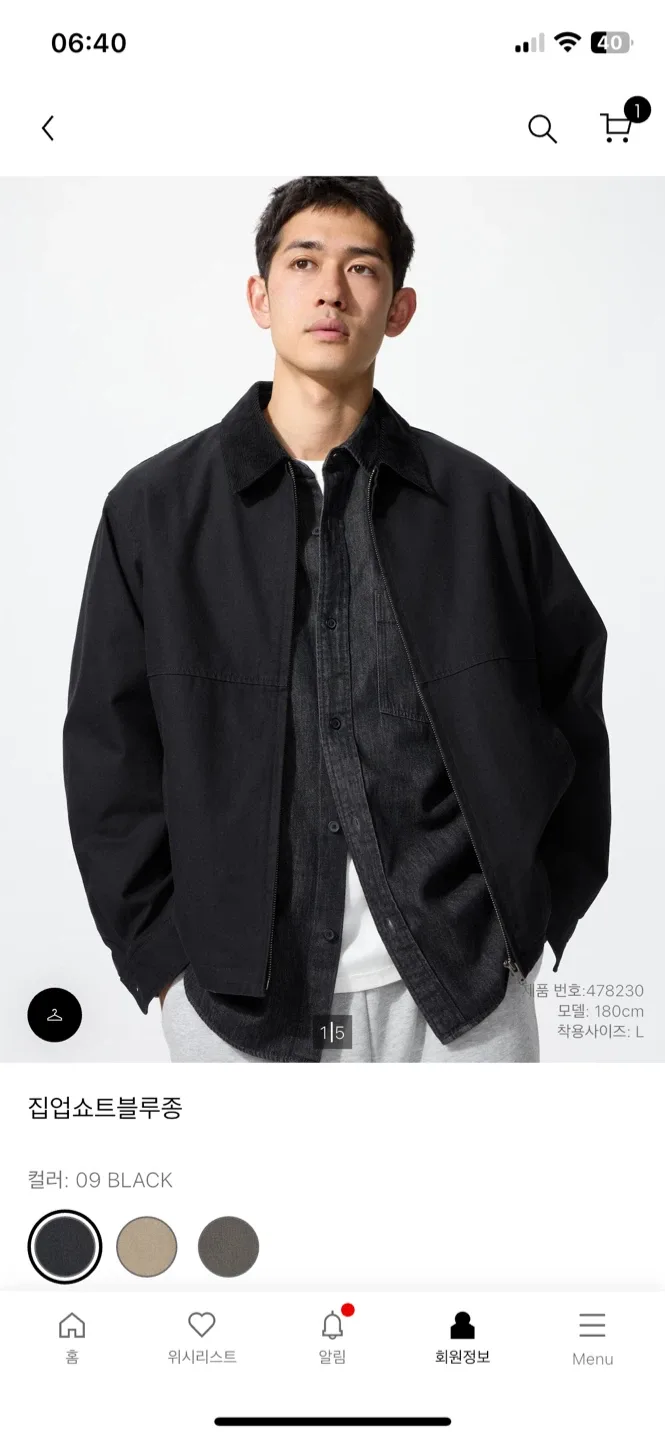Go to the 회원정보 tab
This screenshot has width=665, height=1440.
462,1337
